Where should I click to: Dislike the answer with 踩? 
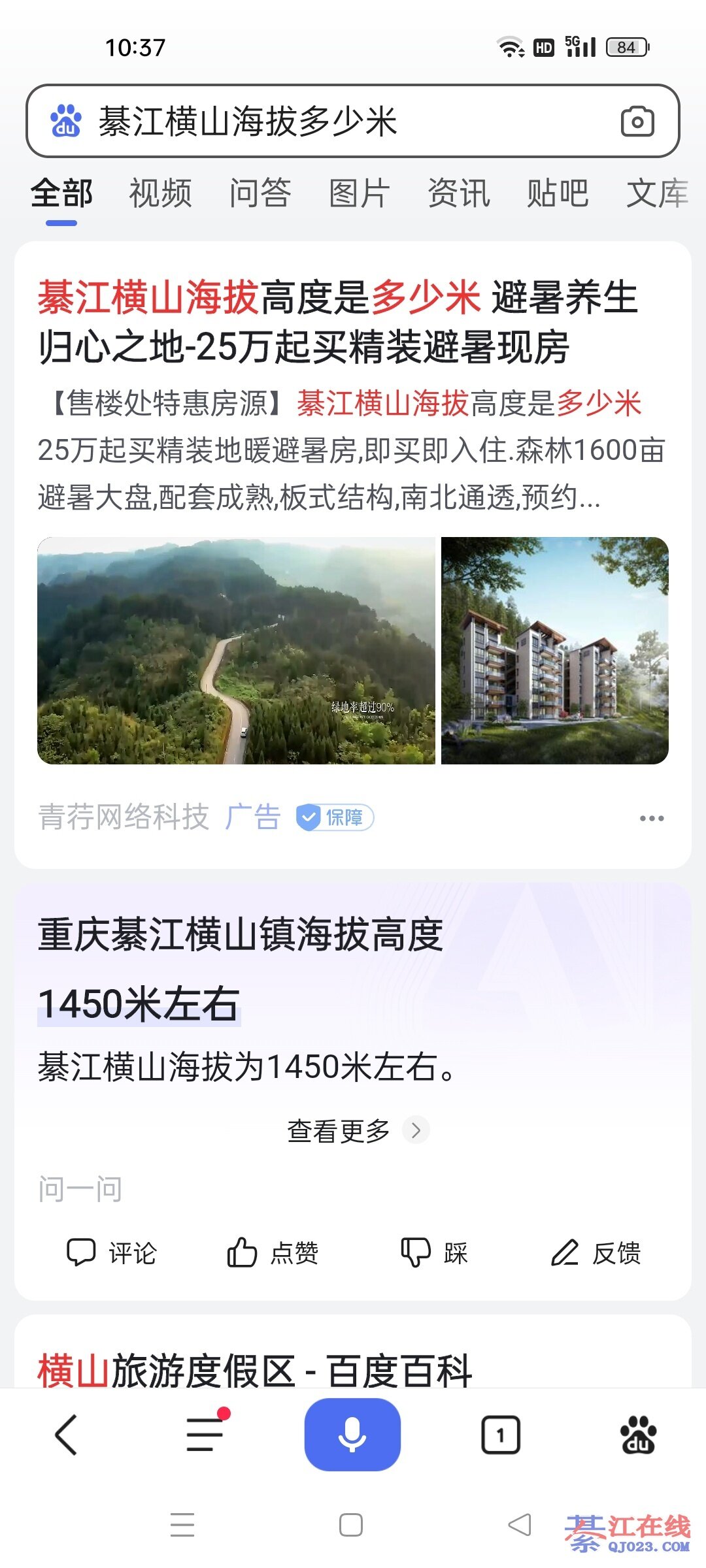point(434,1253)
